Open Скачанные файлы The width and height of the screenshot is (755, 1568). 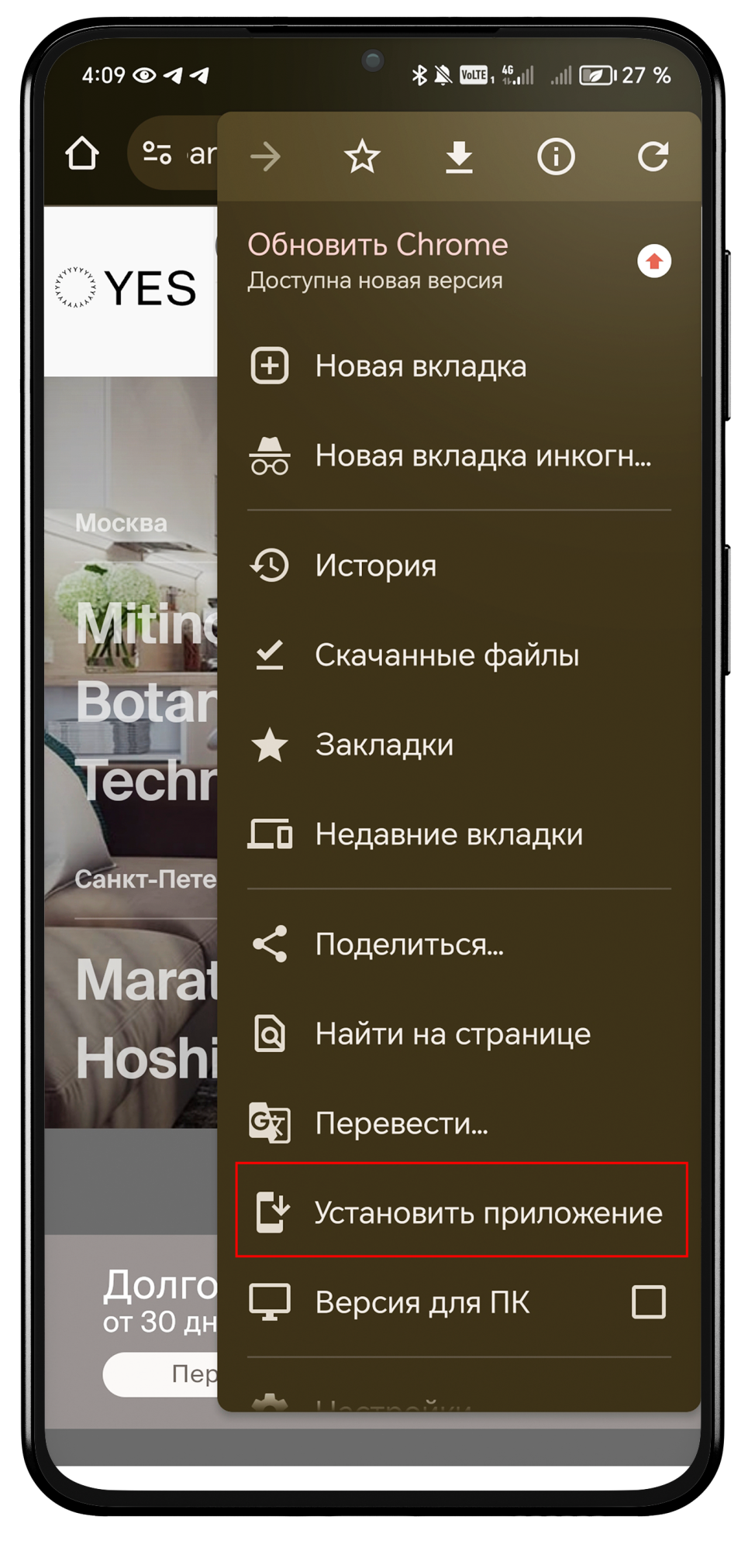tap(446, 655)
